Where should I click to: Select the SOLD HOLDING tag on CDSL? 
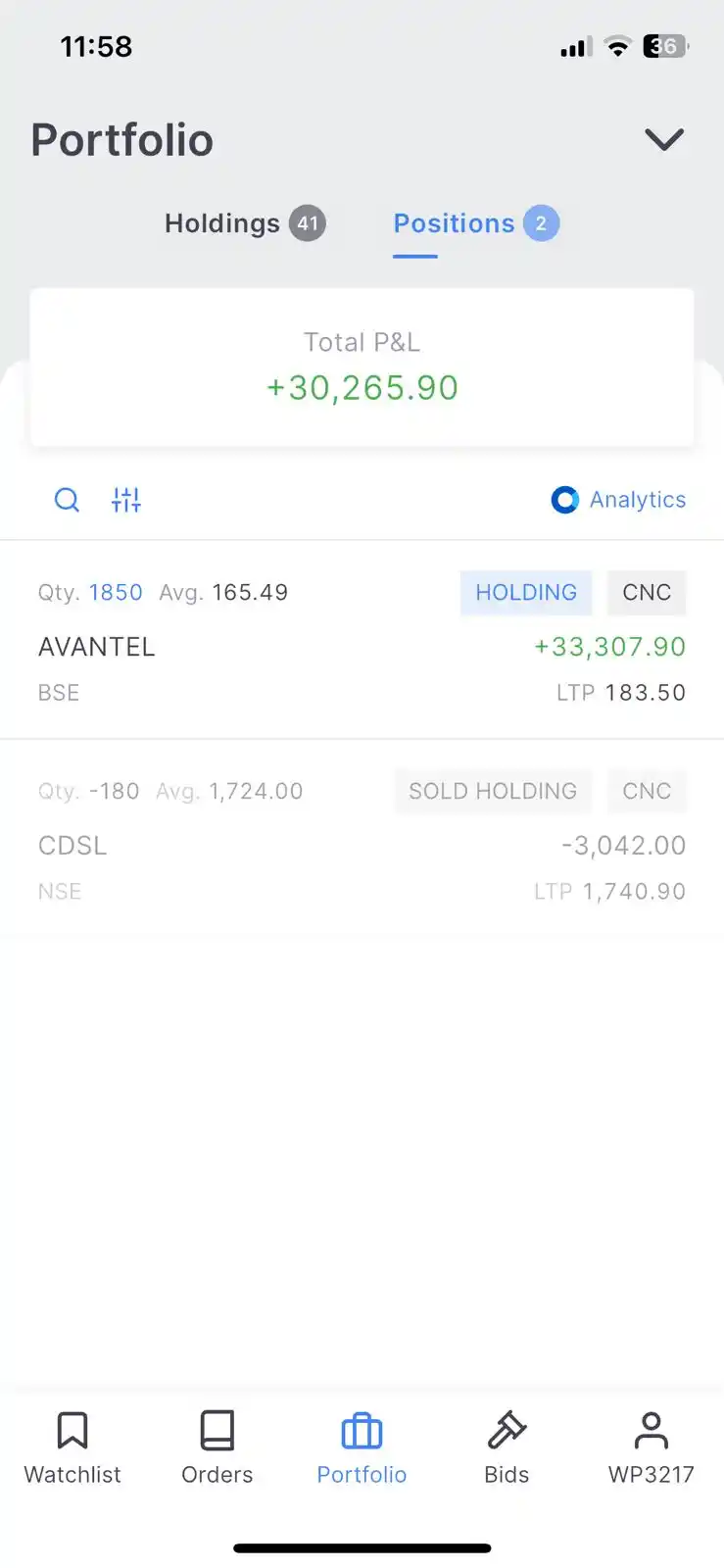[492, 791]
